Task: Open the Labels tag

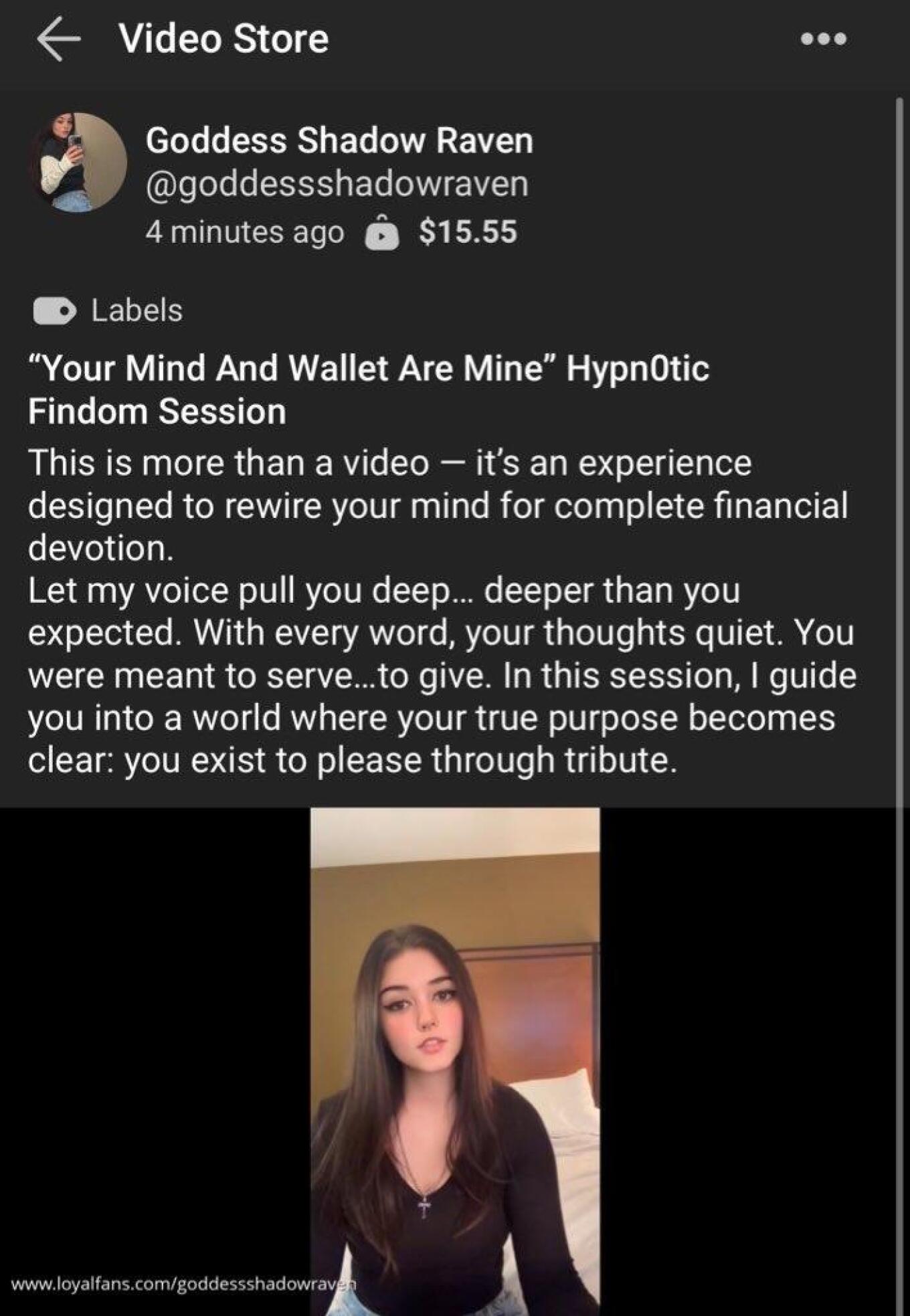Action: 108,311
